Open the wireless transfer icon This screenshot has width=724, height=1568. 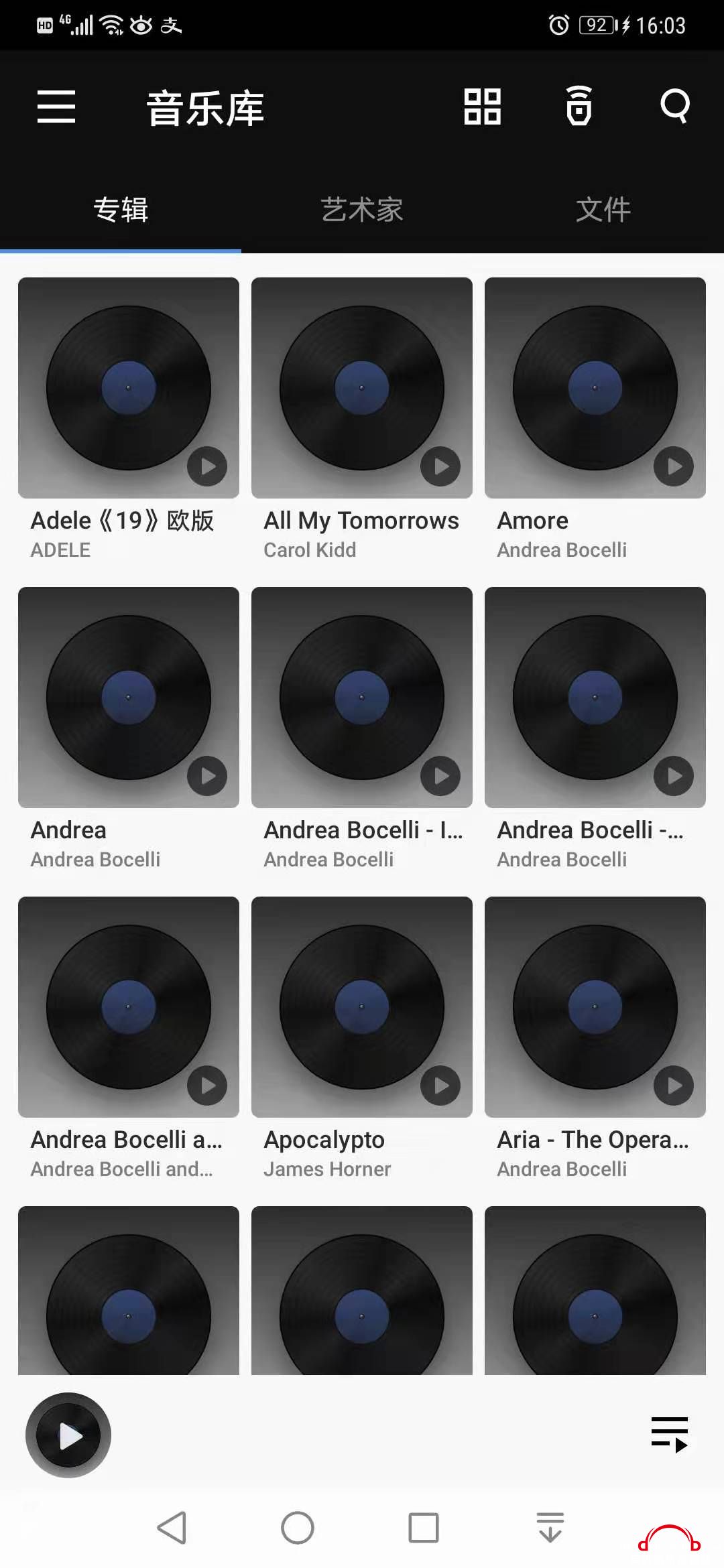(579, 106)
